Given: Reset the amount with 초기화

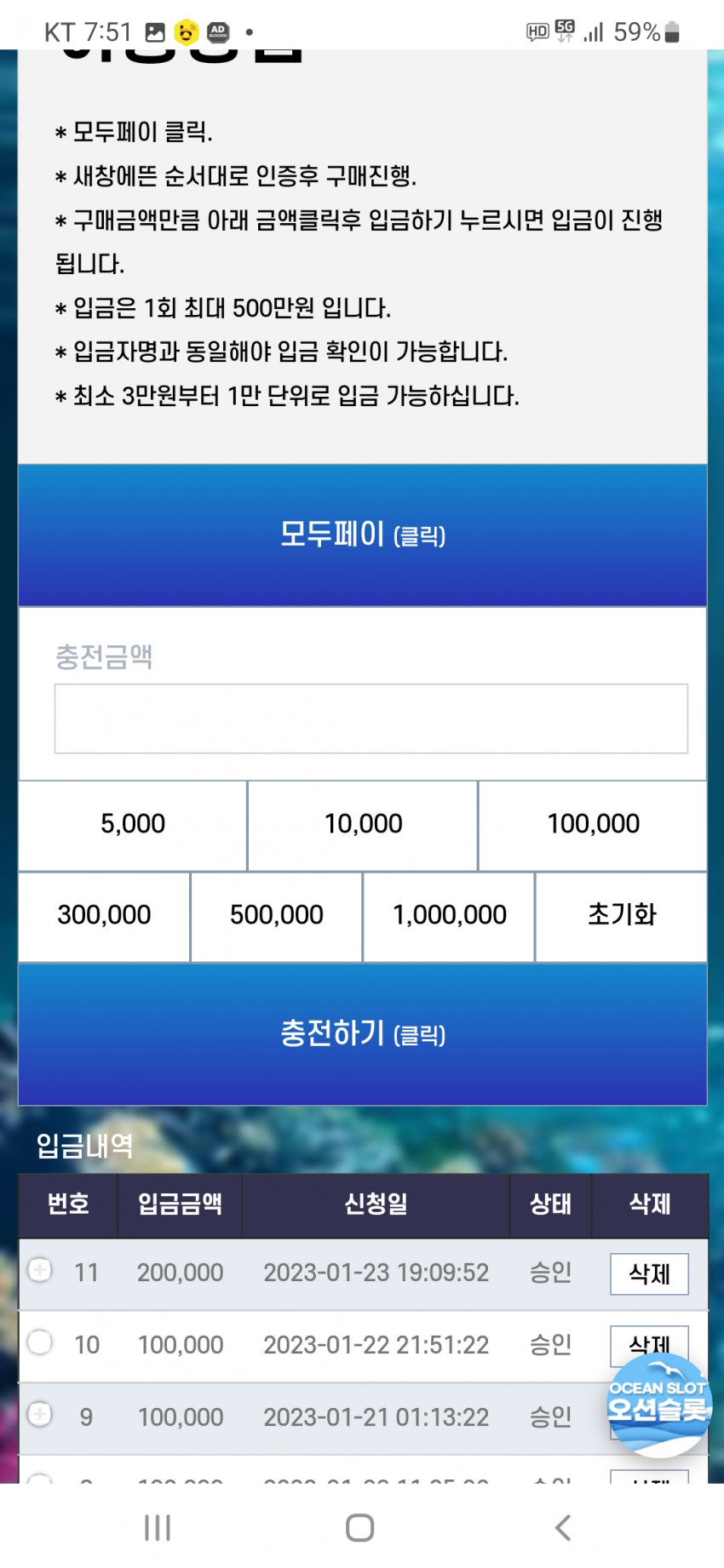Looking at the screenshot, I should pos(622,916).
